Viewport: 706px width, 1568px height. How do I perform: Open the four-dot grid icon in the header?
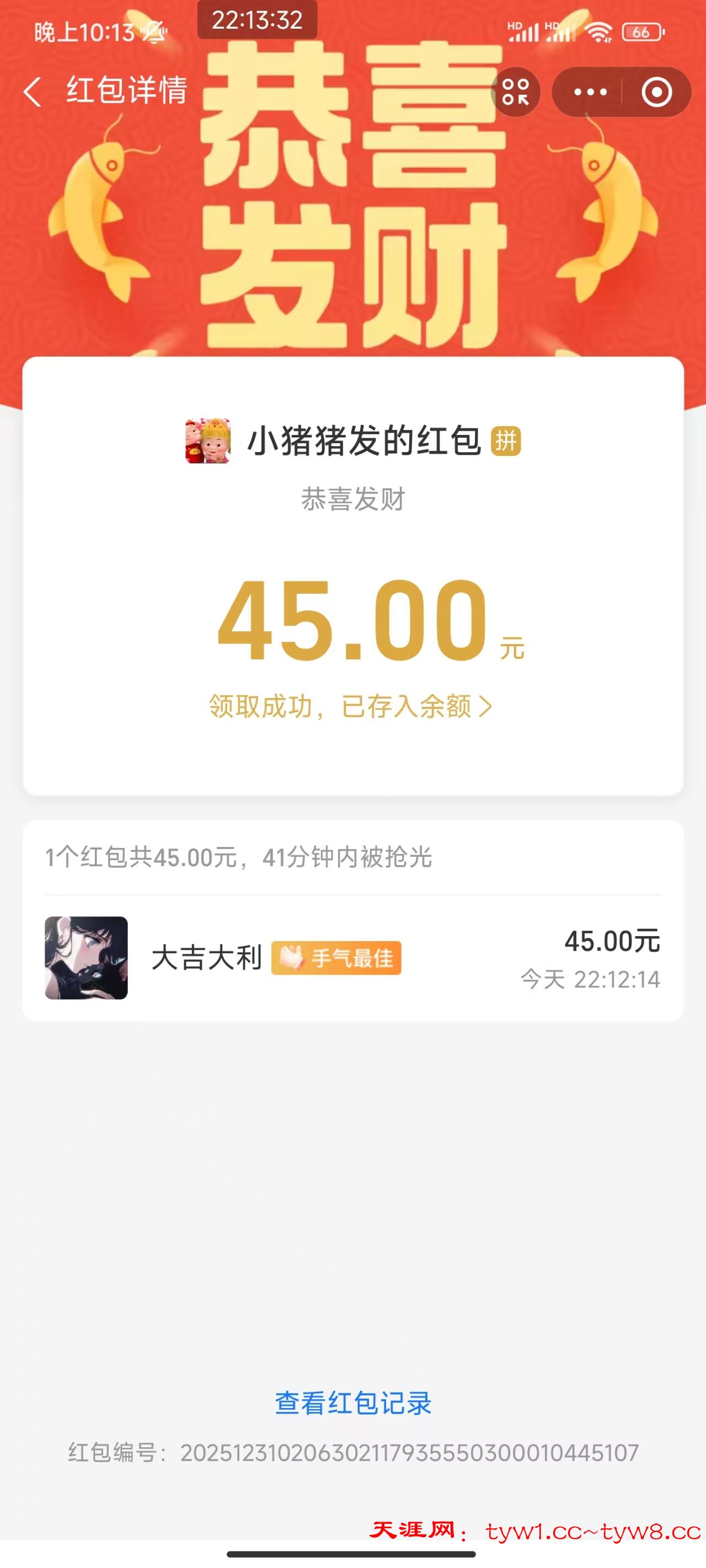coord(515,92)
